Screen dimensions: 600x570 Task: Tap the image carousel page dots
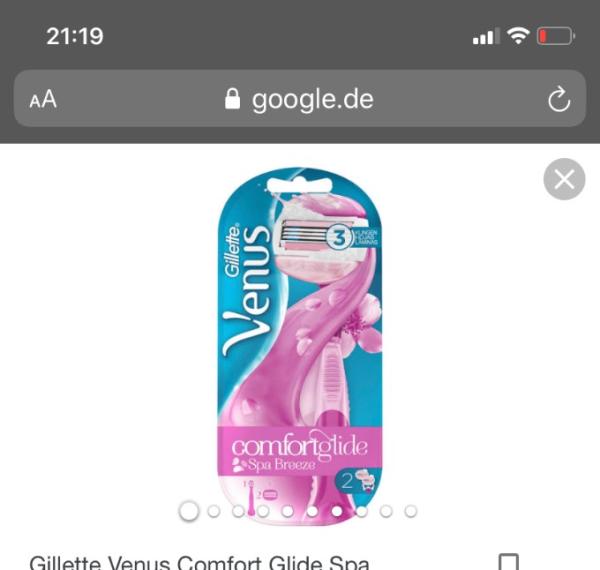[299, 511]
